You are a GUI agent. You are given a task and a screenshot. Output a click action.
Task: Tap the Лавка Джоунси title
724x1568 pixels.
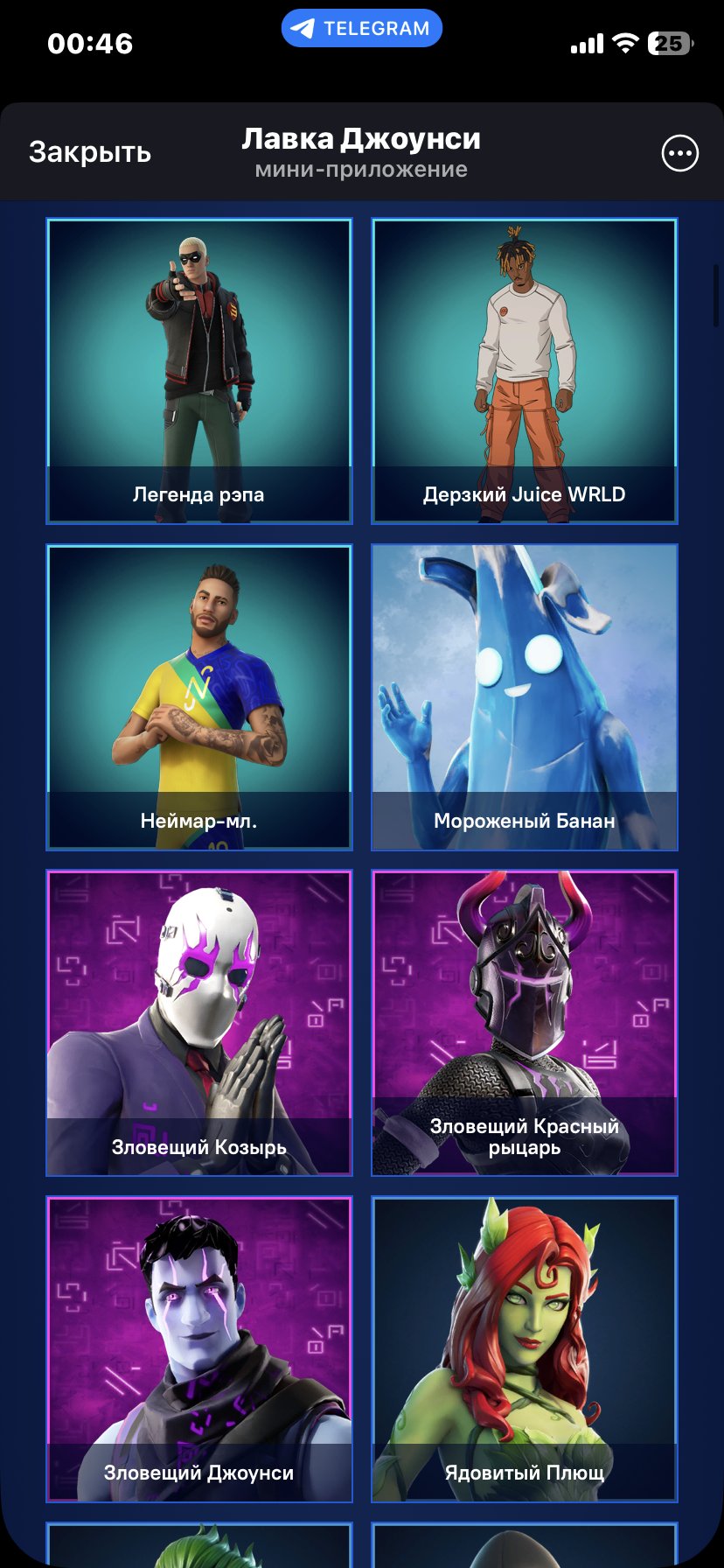coord(361,137)
